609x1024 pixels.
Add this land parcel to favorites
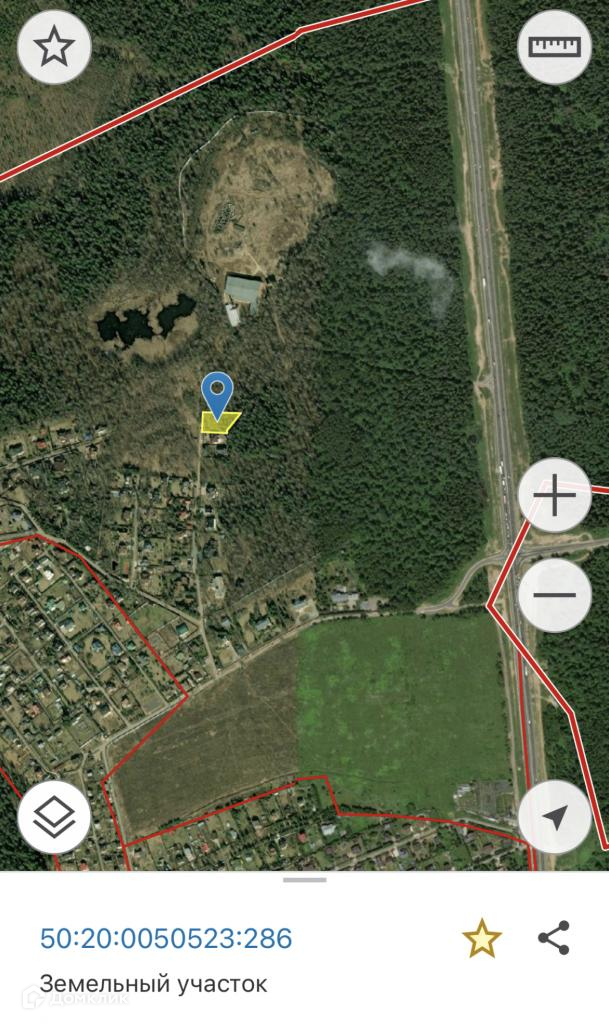click(x=481, y=938)
